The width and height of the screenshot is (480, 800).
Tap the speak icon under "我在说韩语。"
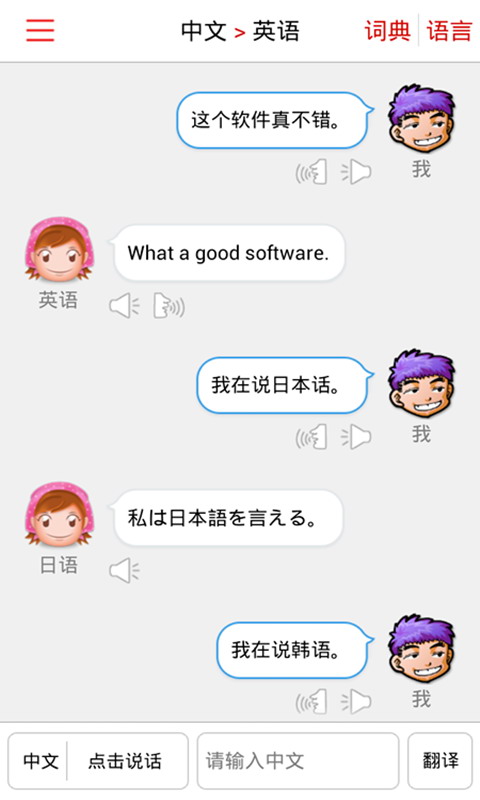click(311, 702)
